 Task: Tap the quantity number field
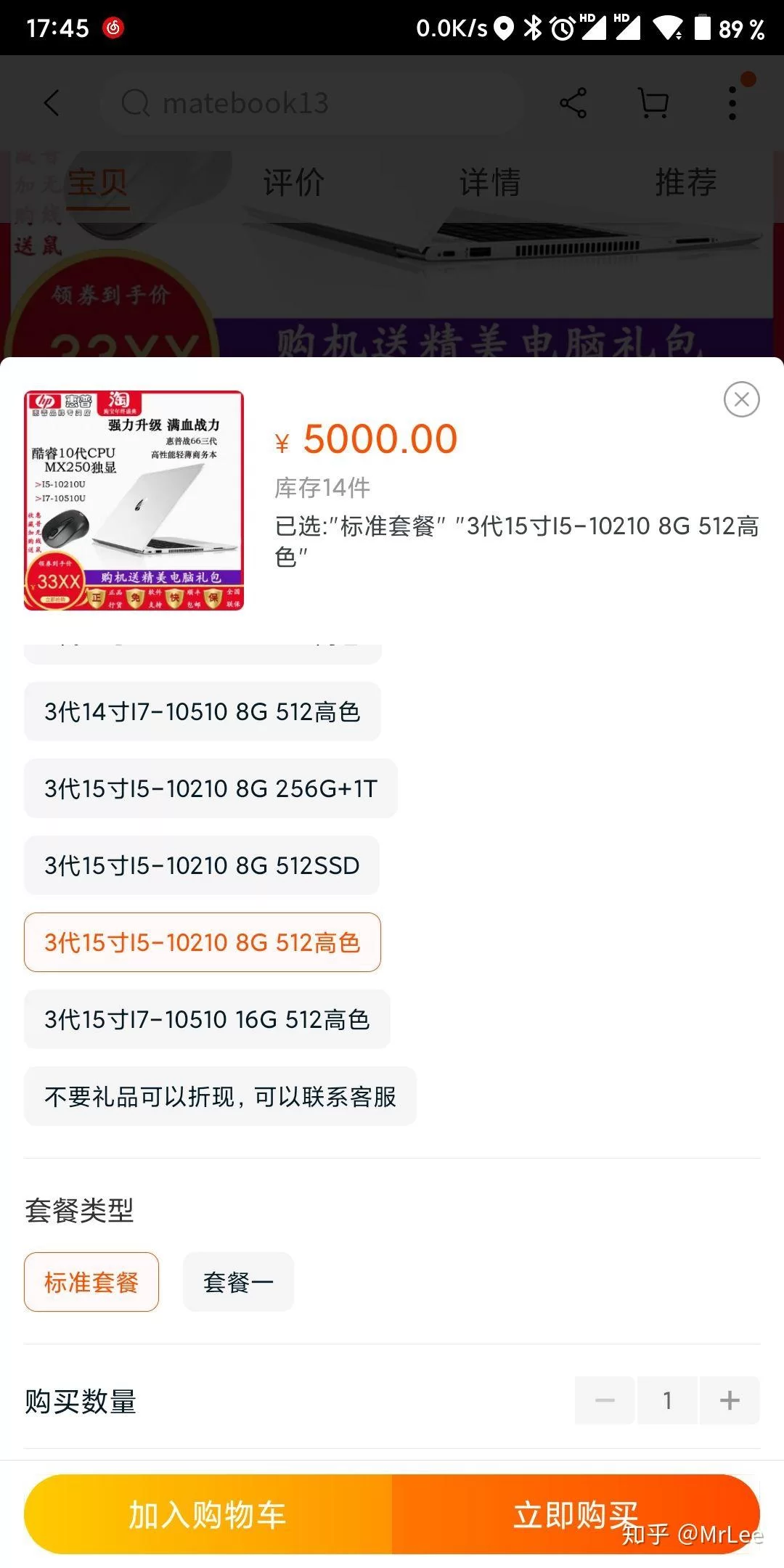pyautogui.click(x=667, y=1400)
